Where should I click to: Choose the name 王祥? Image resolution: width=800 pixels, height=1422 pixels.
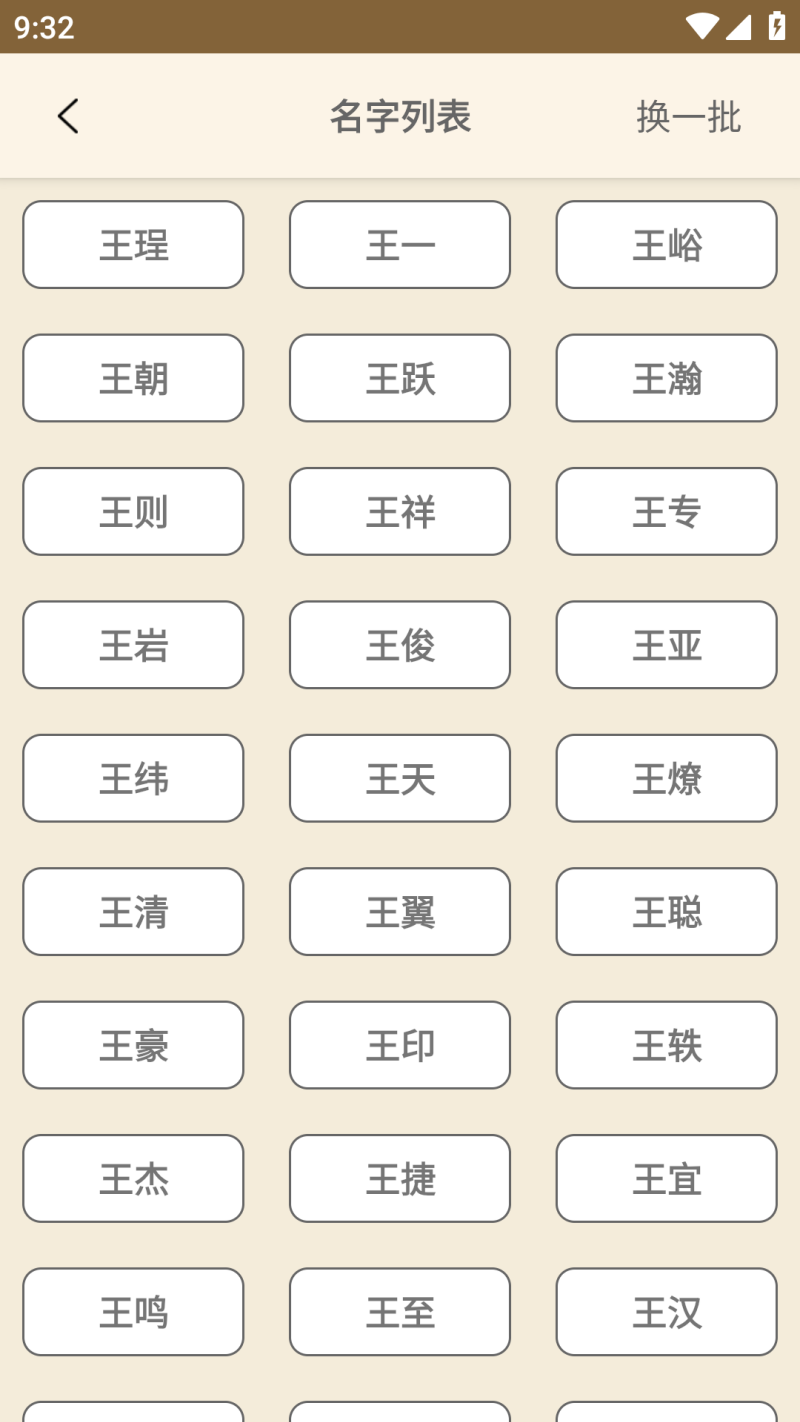[400, 512]
